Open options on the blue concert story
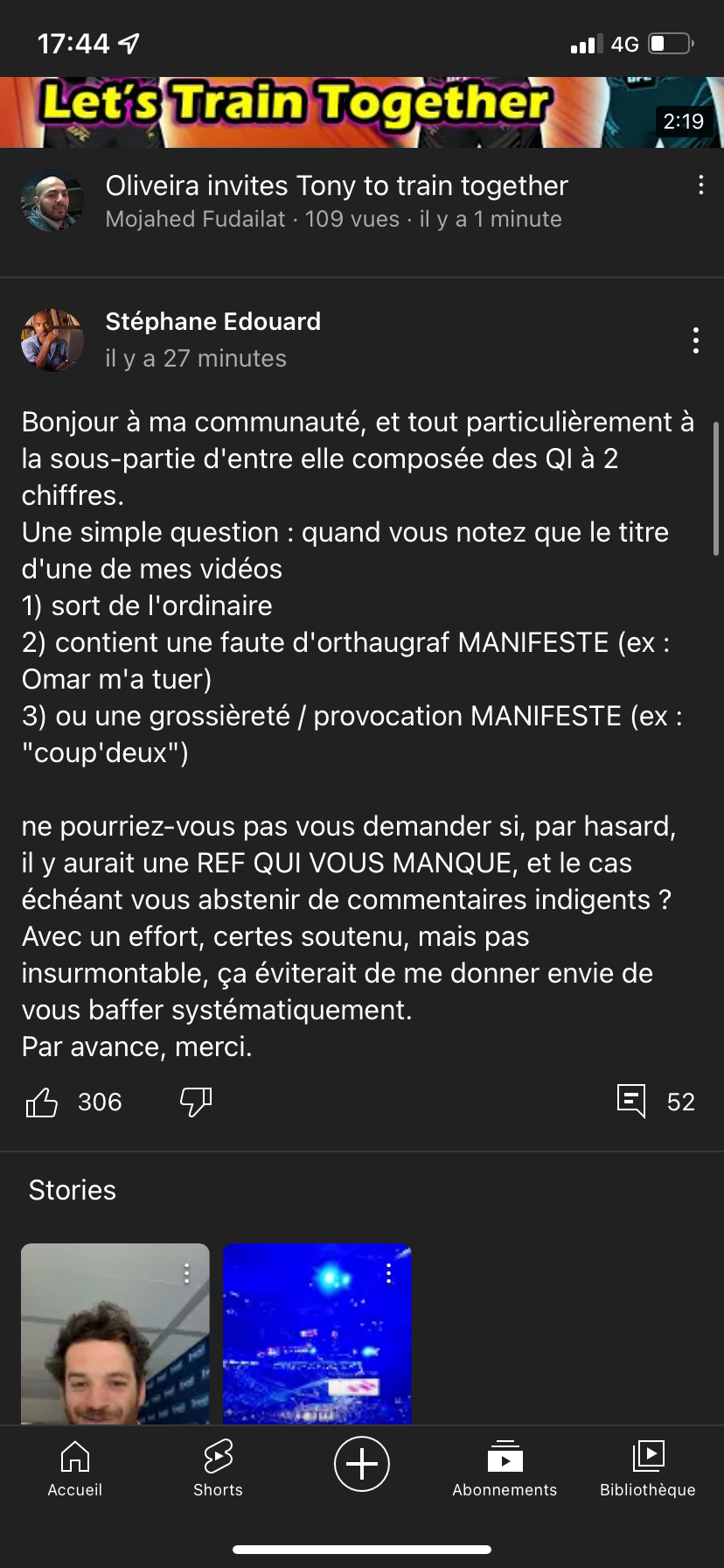 (389, 1273)
